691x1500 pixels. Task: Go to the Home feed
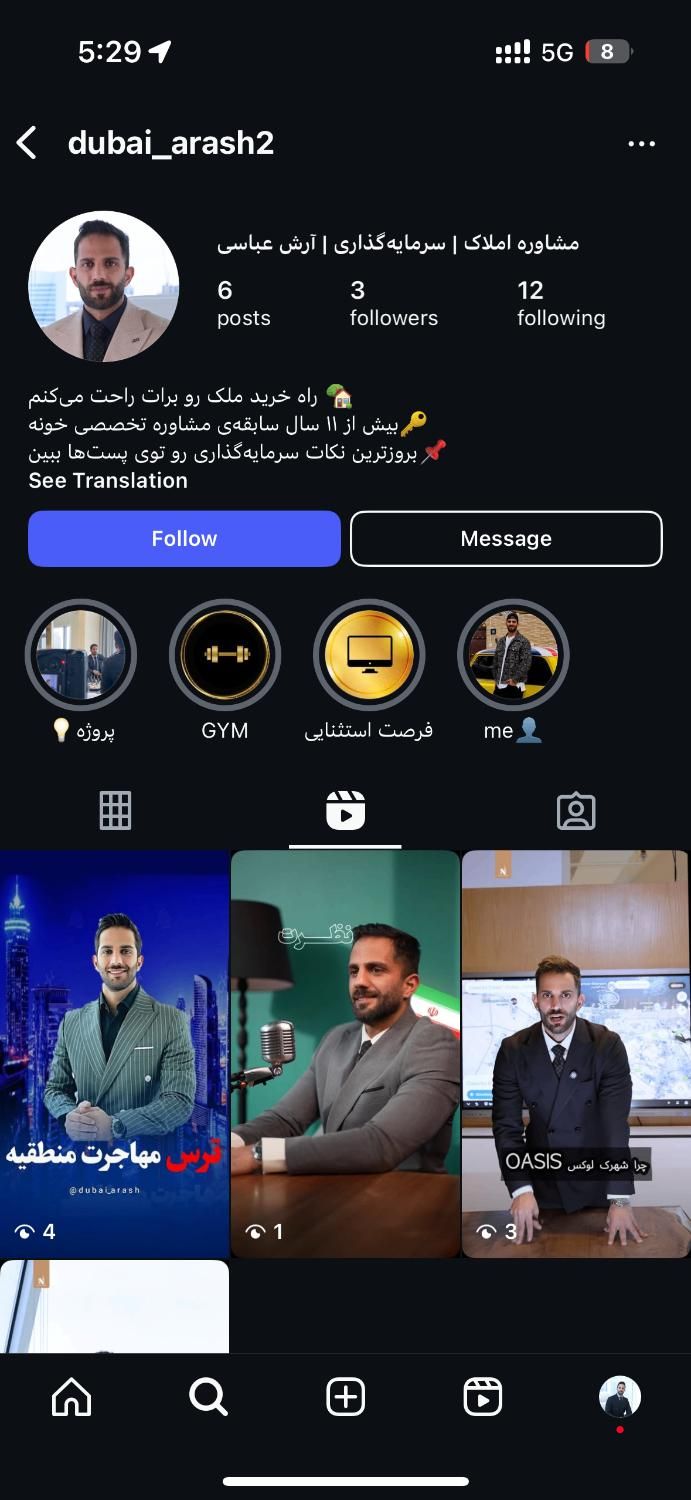[71, 1397]
